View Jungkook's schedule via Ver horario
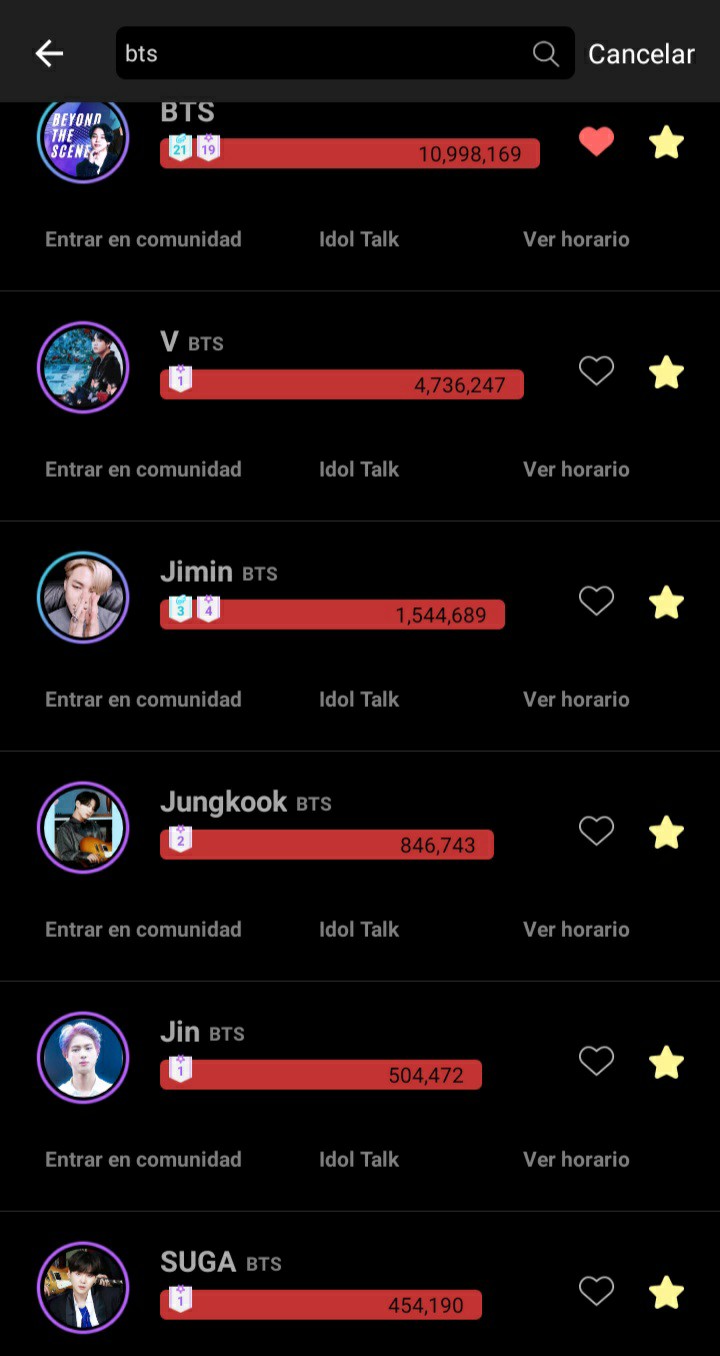This screenshot has height=1356, width=720. pos(576,929)
